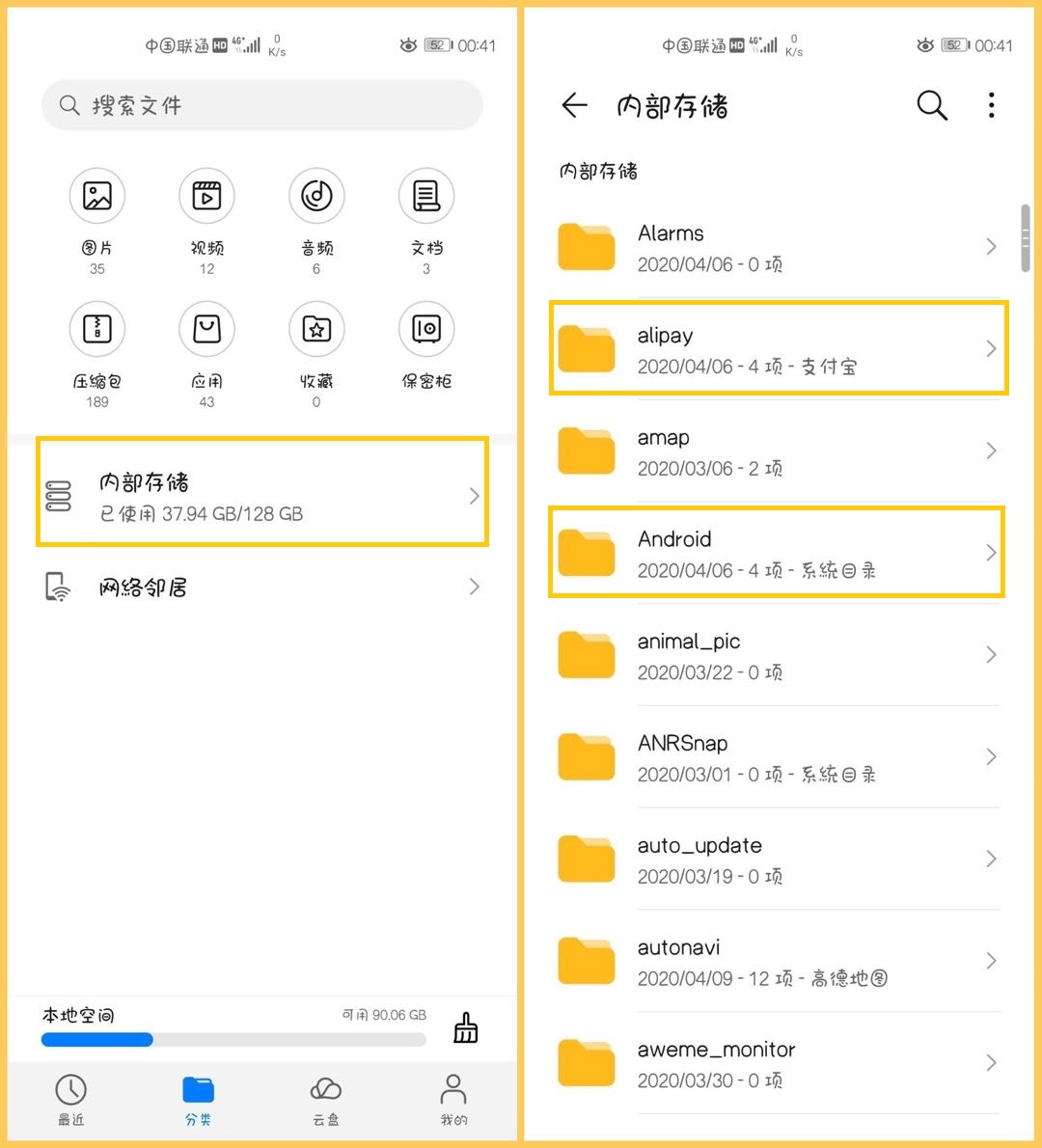
Task: Switch to the 云盘 (Cloud) tab
Action: pyautogui.click(x=326, y=1100)
